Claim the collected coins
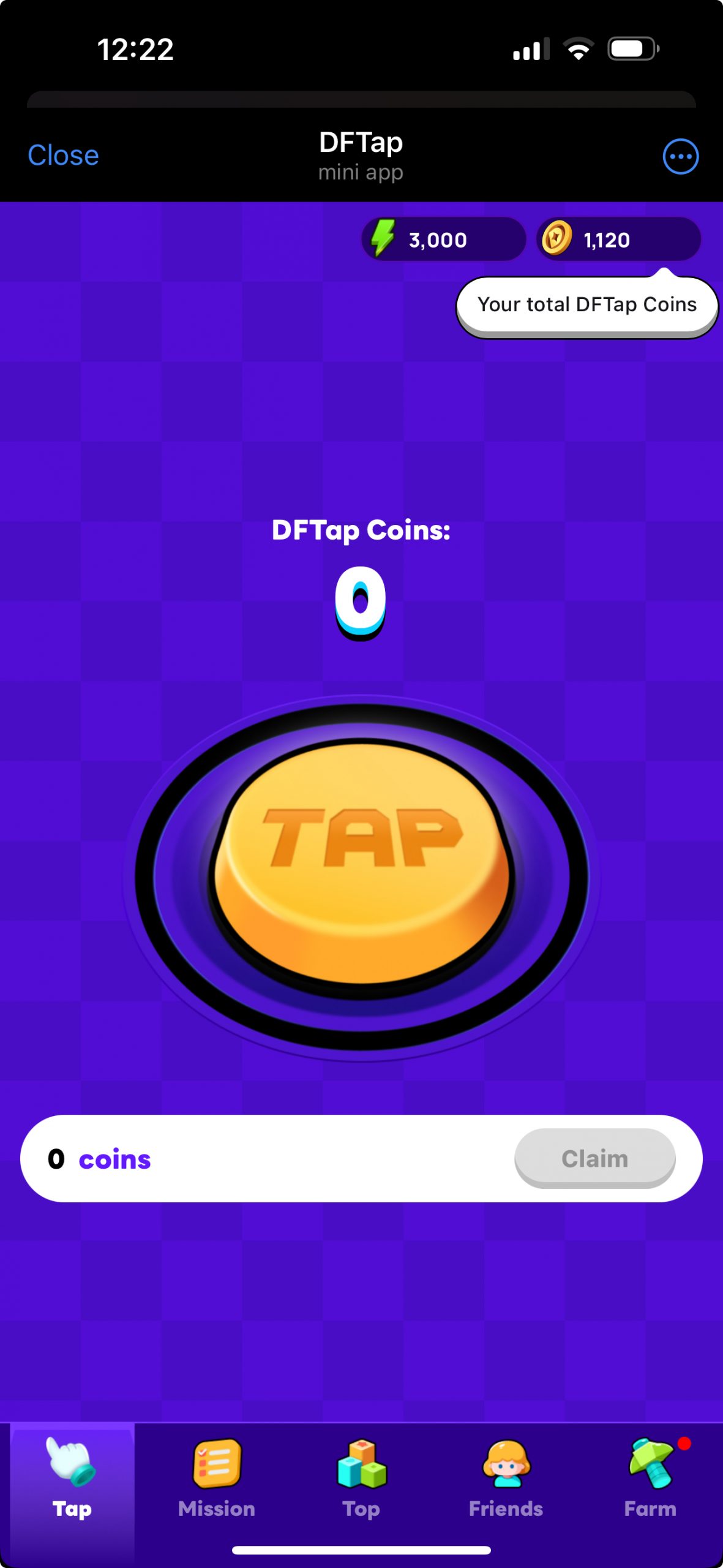The image size is (723, 1568). (594, 1158)
